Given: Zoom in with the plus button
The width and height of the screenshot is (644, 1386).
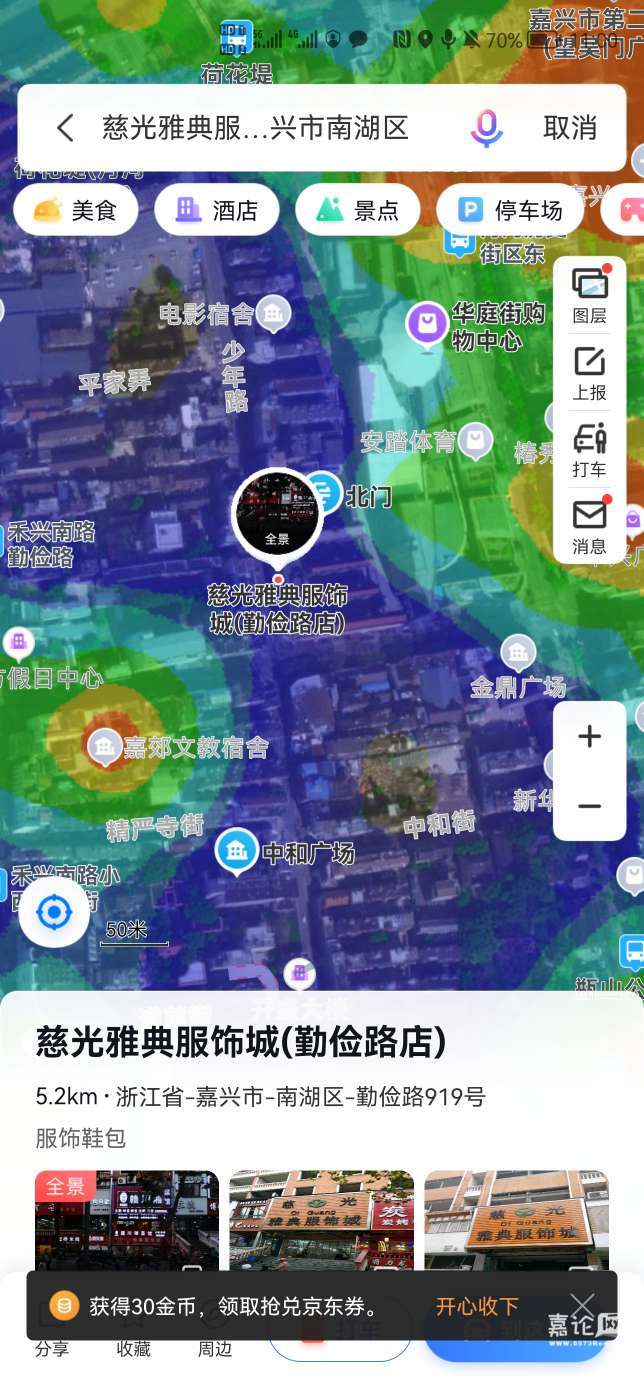Looking at the screenshot, I should coord(589,737).
